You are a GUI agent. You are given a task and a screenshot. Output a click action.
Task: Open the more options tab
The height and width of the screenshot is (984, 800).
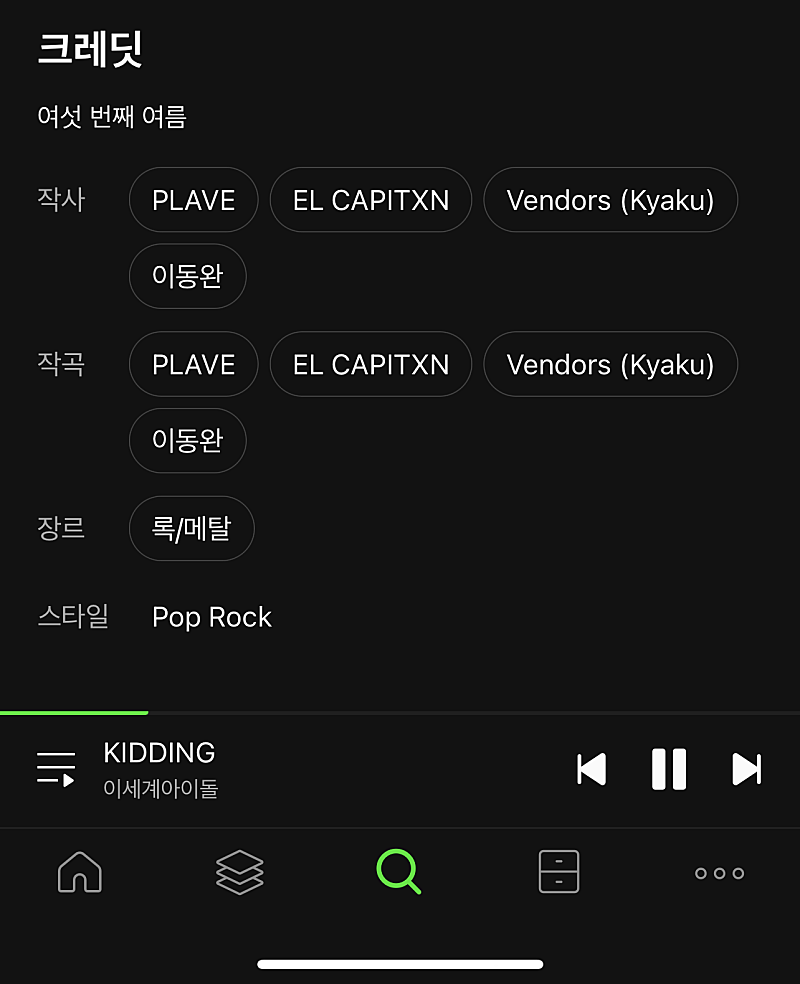tap(719, 873)
